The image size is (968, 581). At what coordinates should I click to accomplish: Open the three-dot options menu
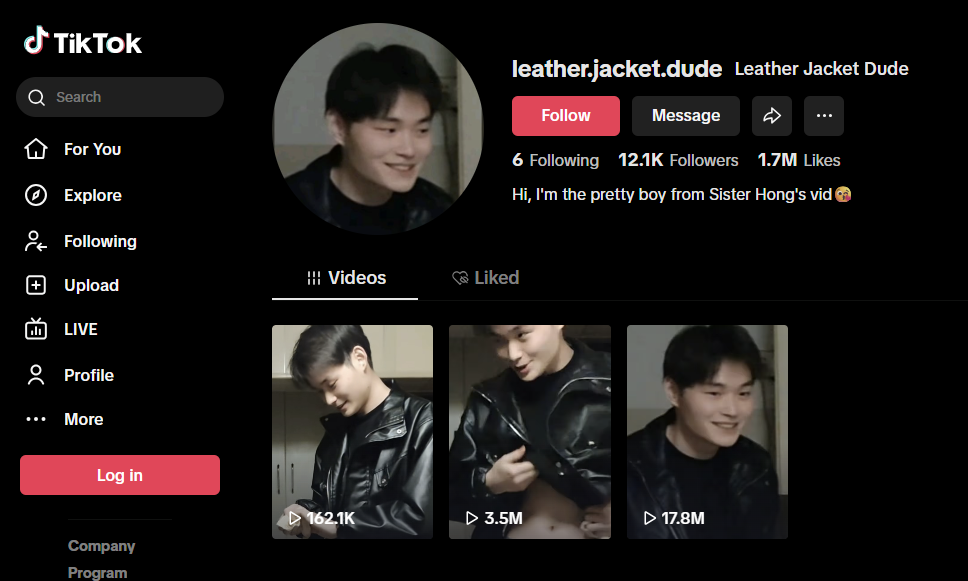pyautogui.click(x=824, y=116)
